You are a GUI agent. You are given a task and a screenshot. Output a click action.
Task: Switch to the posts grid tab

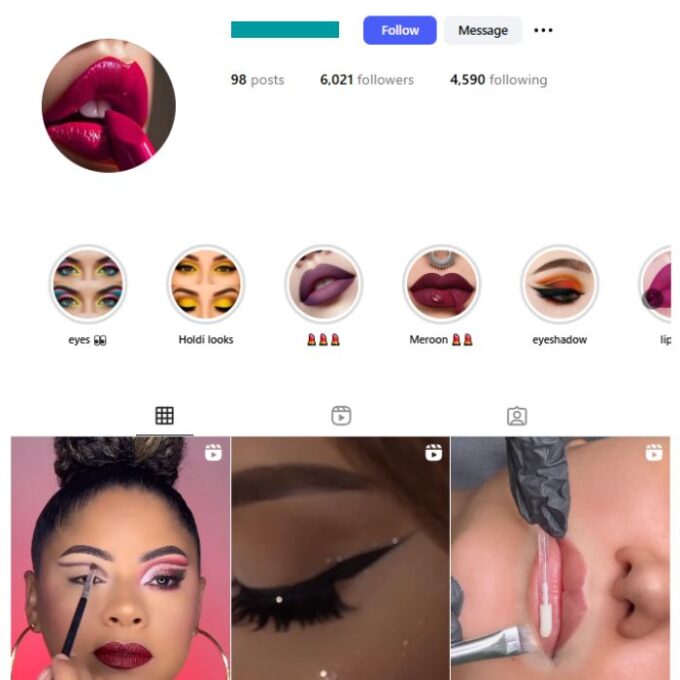point(165,416)
